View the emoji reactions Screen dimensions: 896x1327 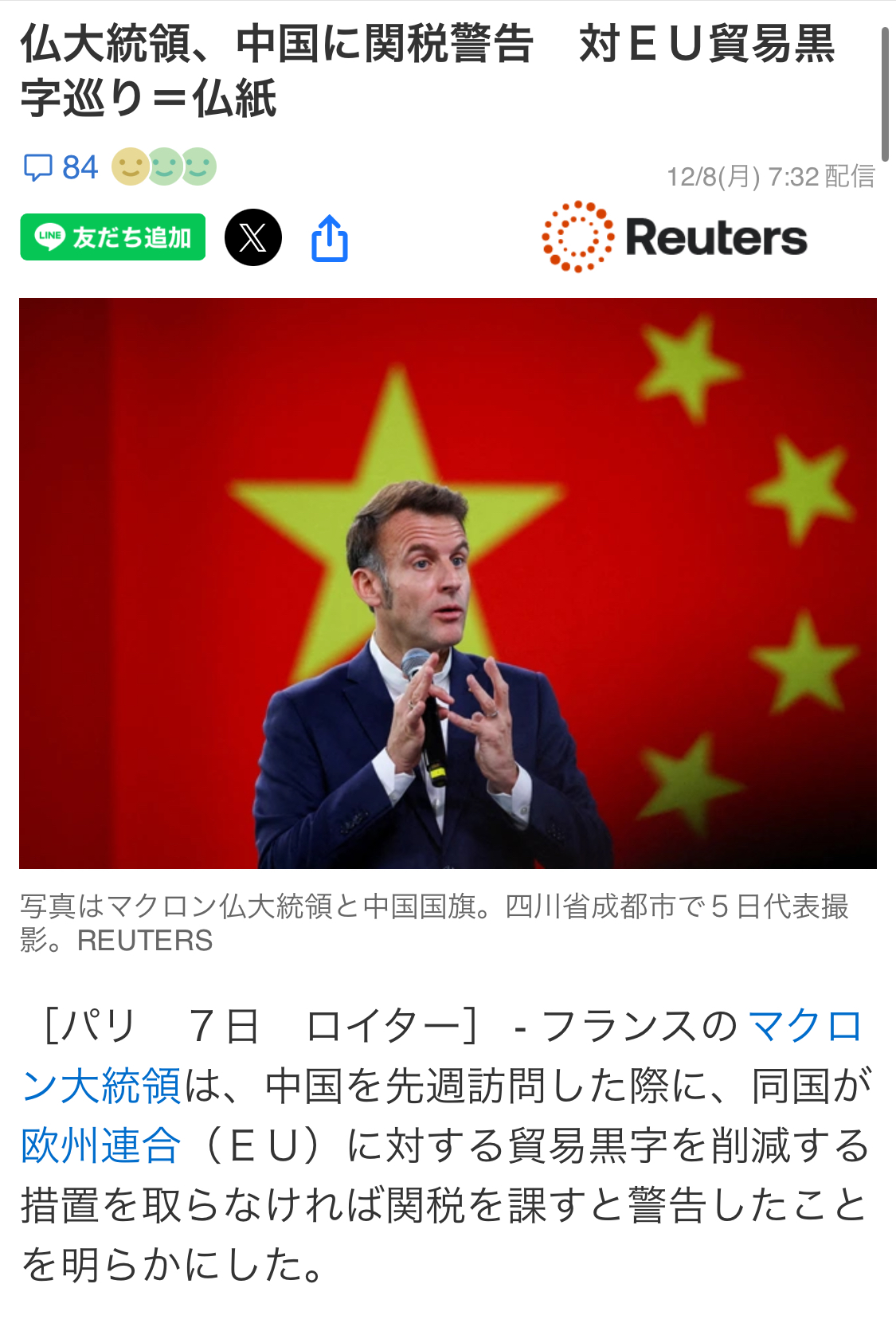tap(164, 167)
